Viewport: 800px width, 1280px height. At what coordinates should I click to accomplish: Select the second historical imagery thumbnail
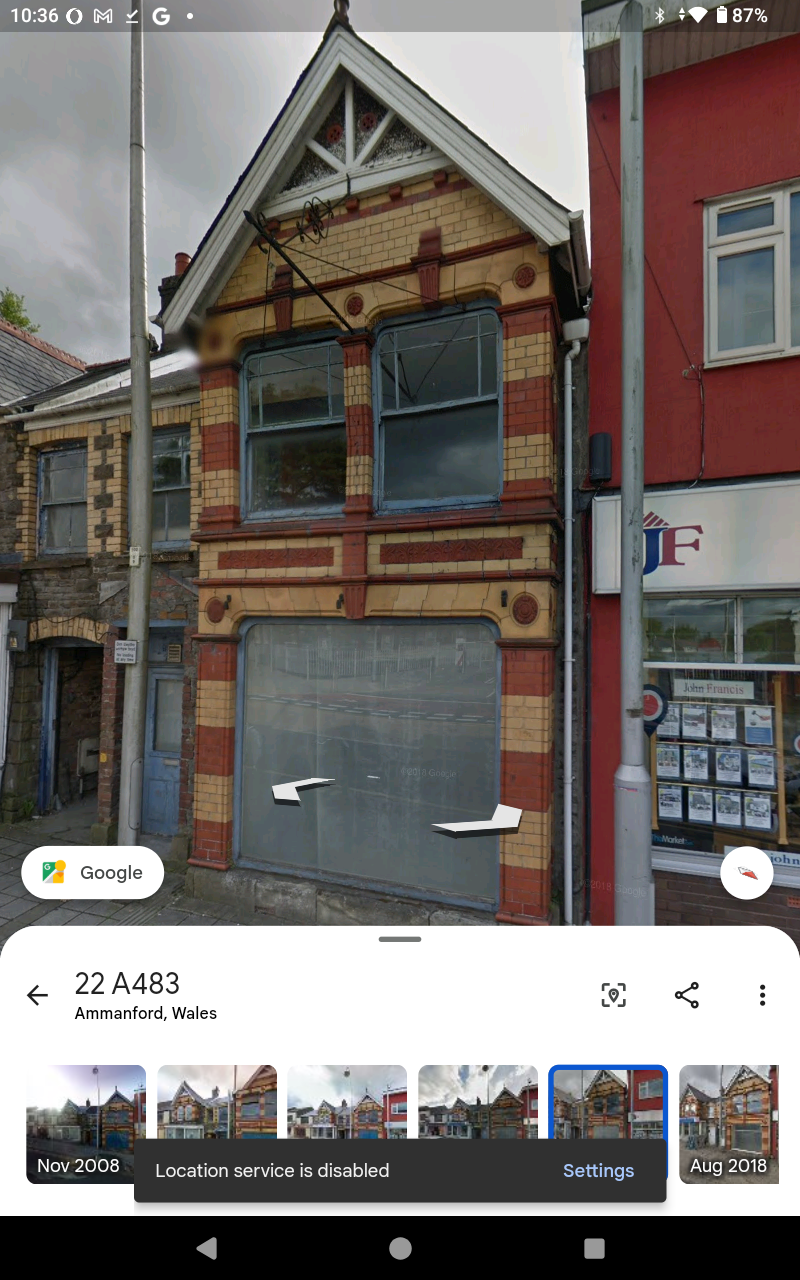click(217, 1100)
